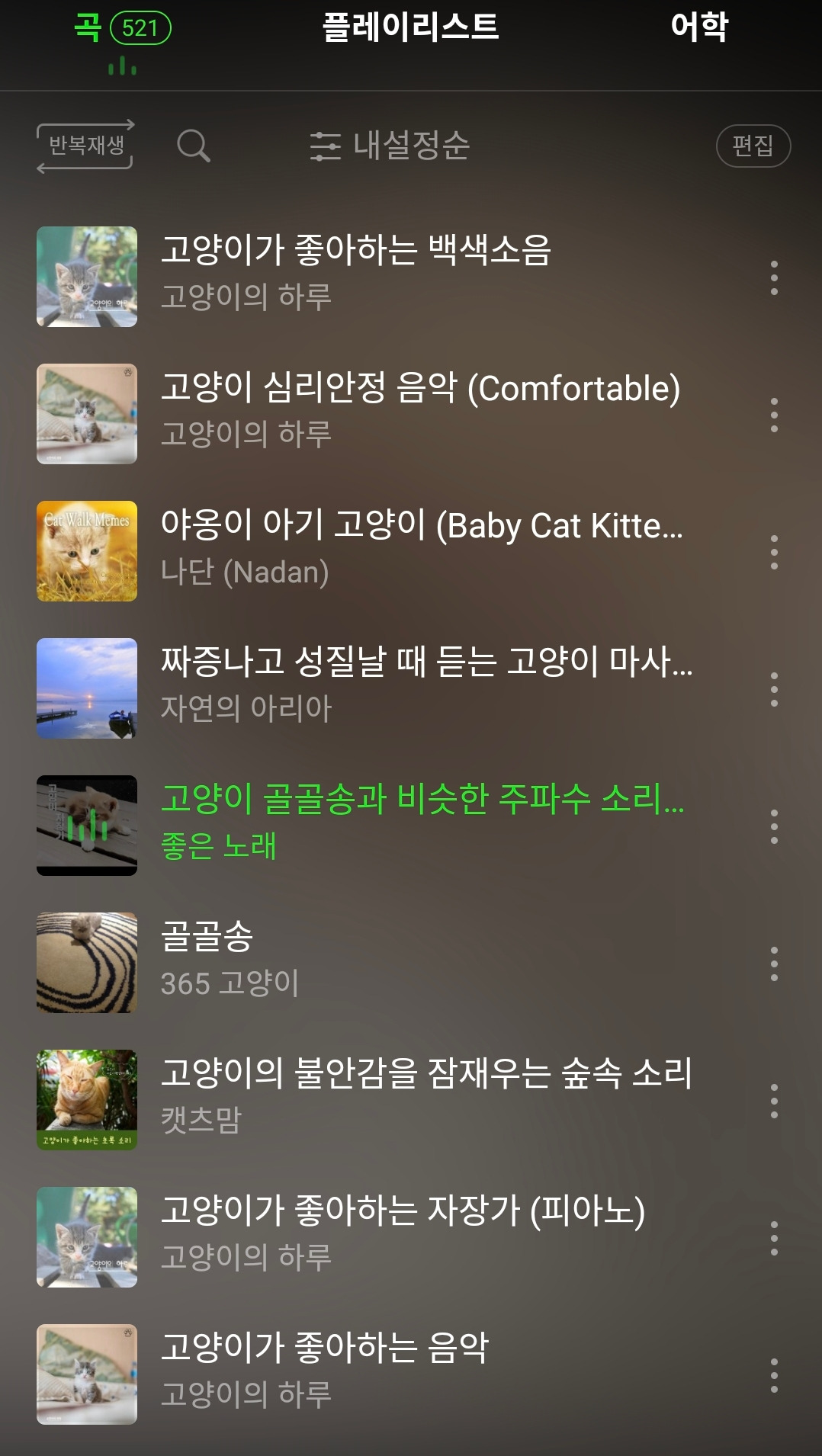Change sort order from 내설정순
The width and height of the screenshot is (822, 1456).
pos(390,146)
